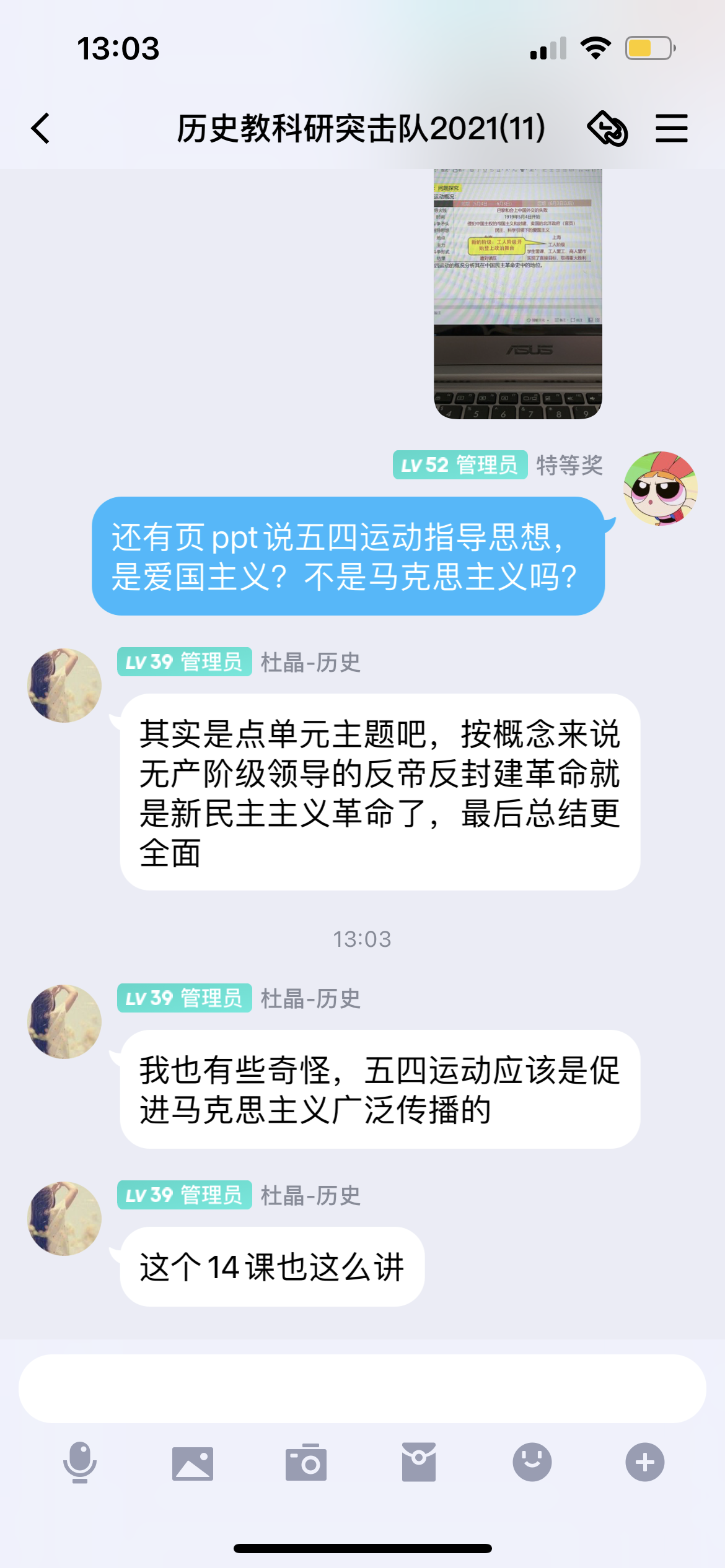725x1568 pixels.
Task: Start voice input with the microphone
Action: pyautogui.click(x=80, y=1463)
